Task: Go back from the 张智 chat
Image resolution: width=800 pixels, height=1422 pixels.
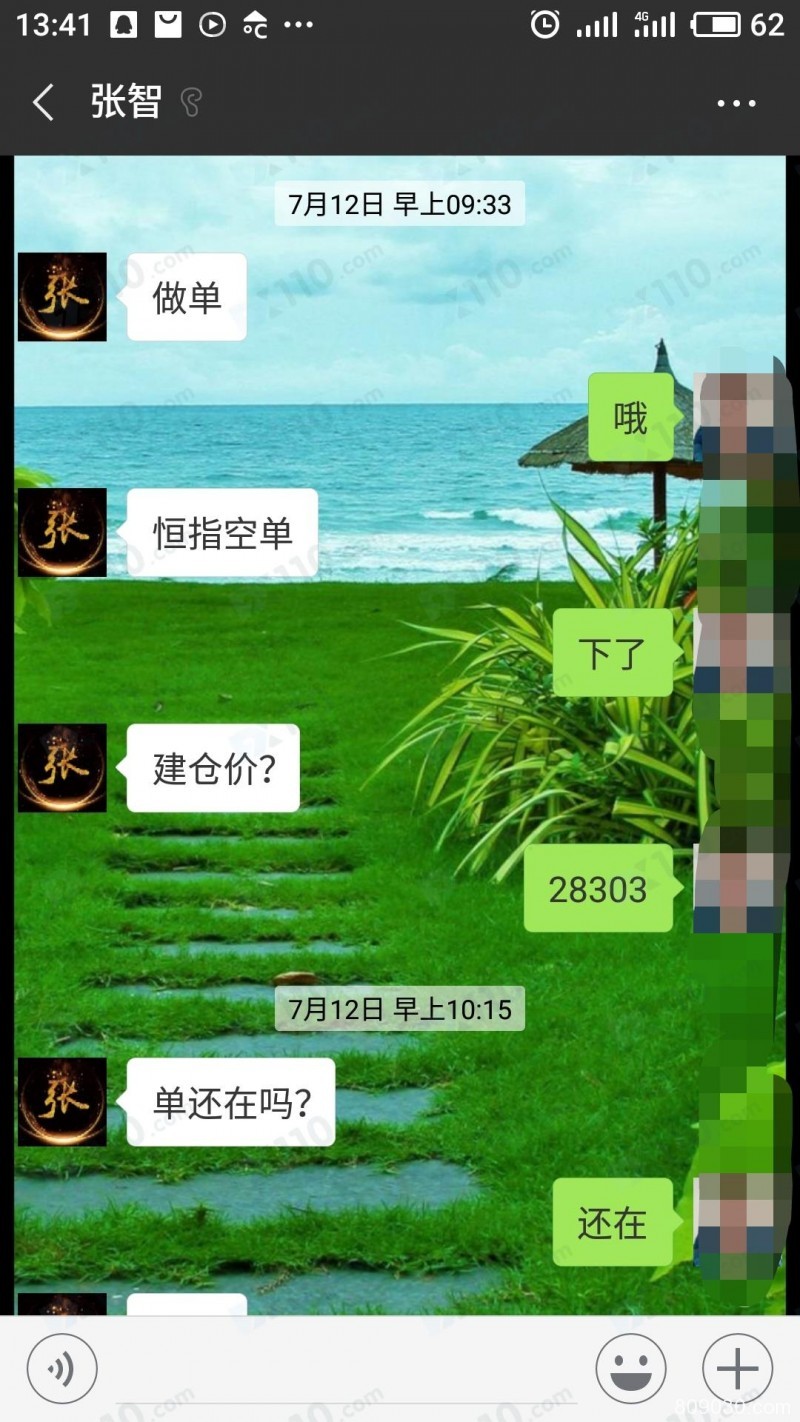Action: 42,103
